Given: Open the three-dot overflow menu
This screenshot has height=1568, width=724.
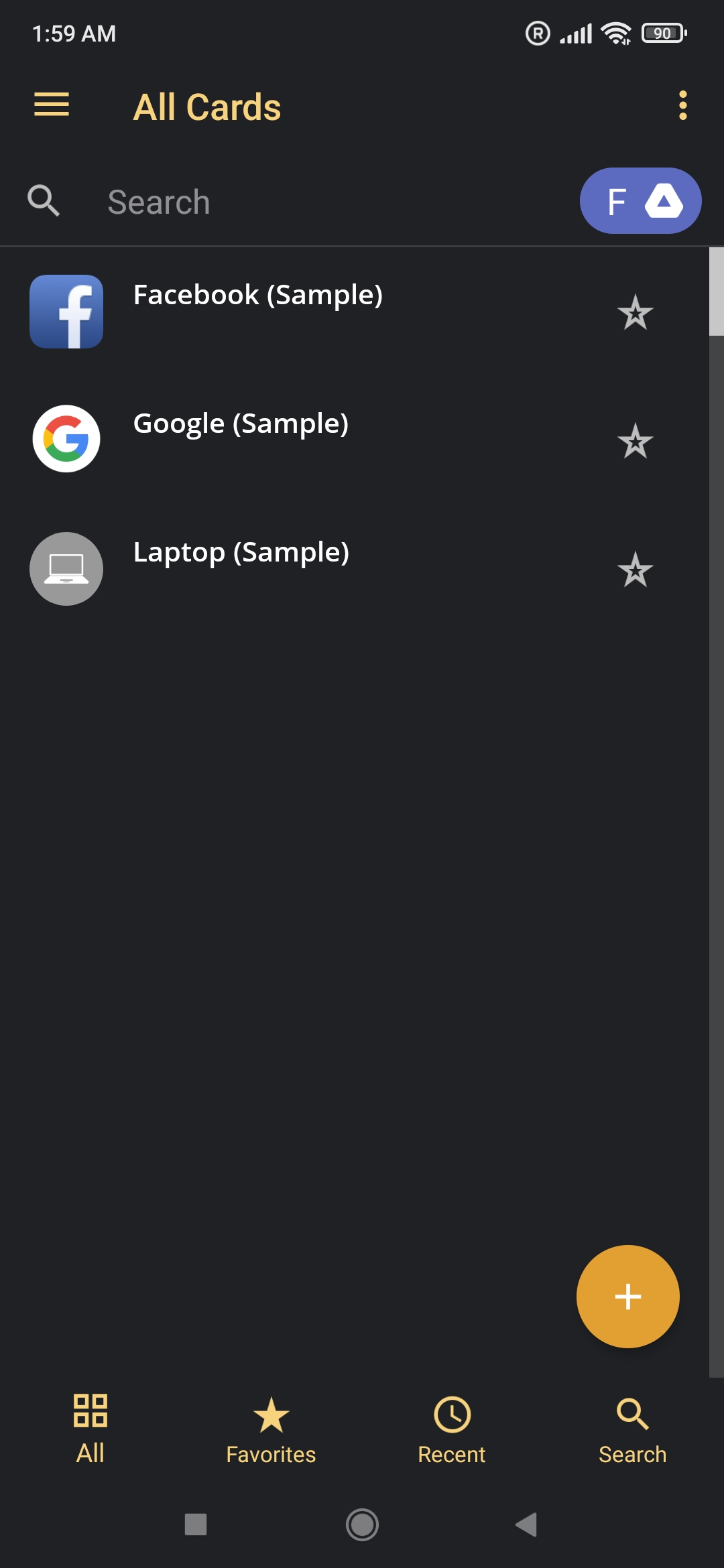Looking at the screenshot, I should [682, 106].
